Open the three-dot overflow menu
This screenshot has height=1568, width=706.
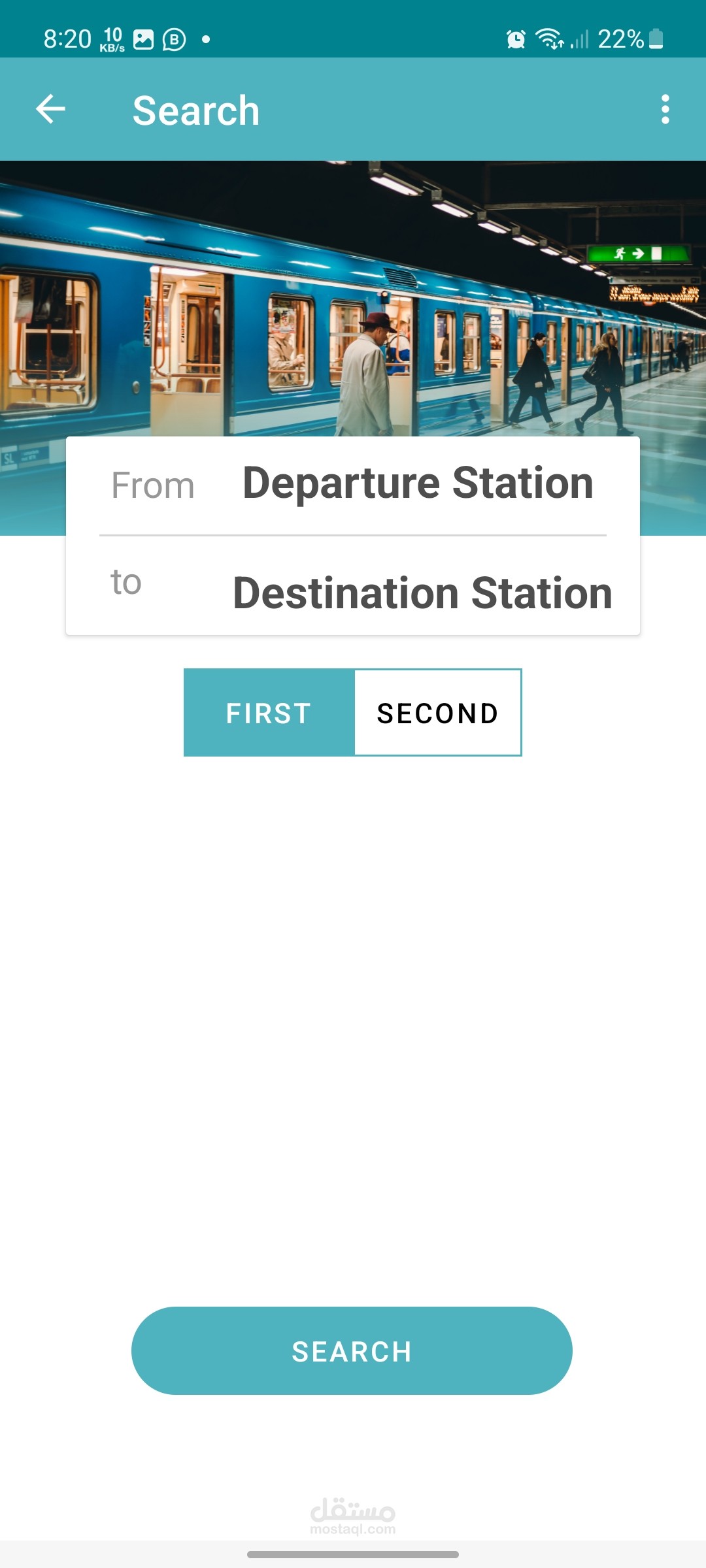click(x=665, y=109)
